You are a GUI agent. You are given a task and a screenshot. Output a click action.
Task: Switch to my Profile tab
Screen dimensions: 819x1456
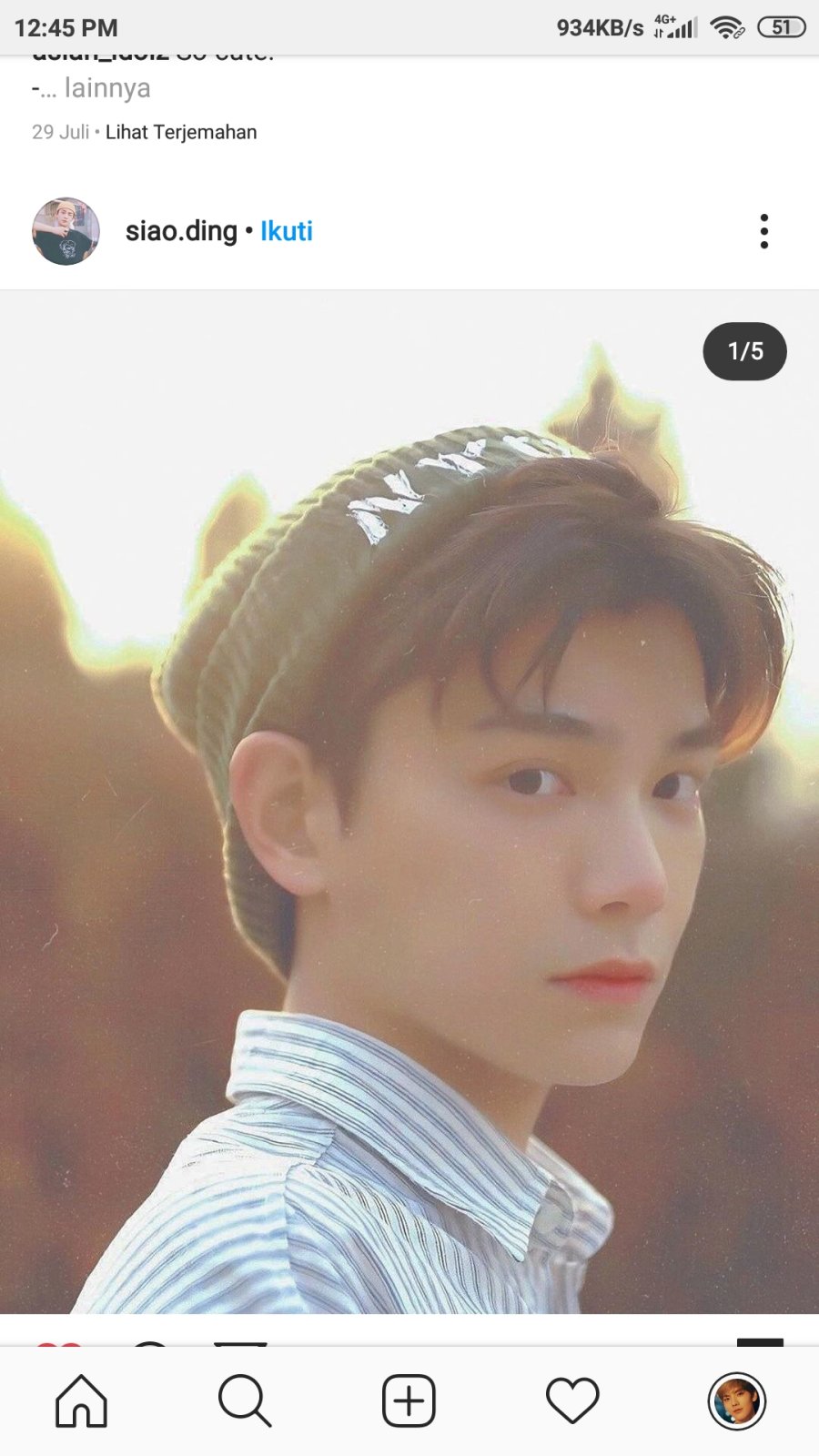click(736, 1400)
